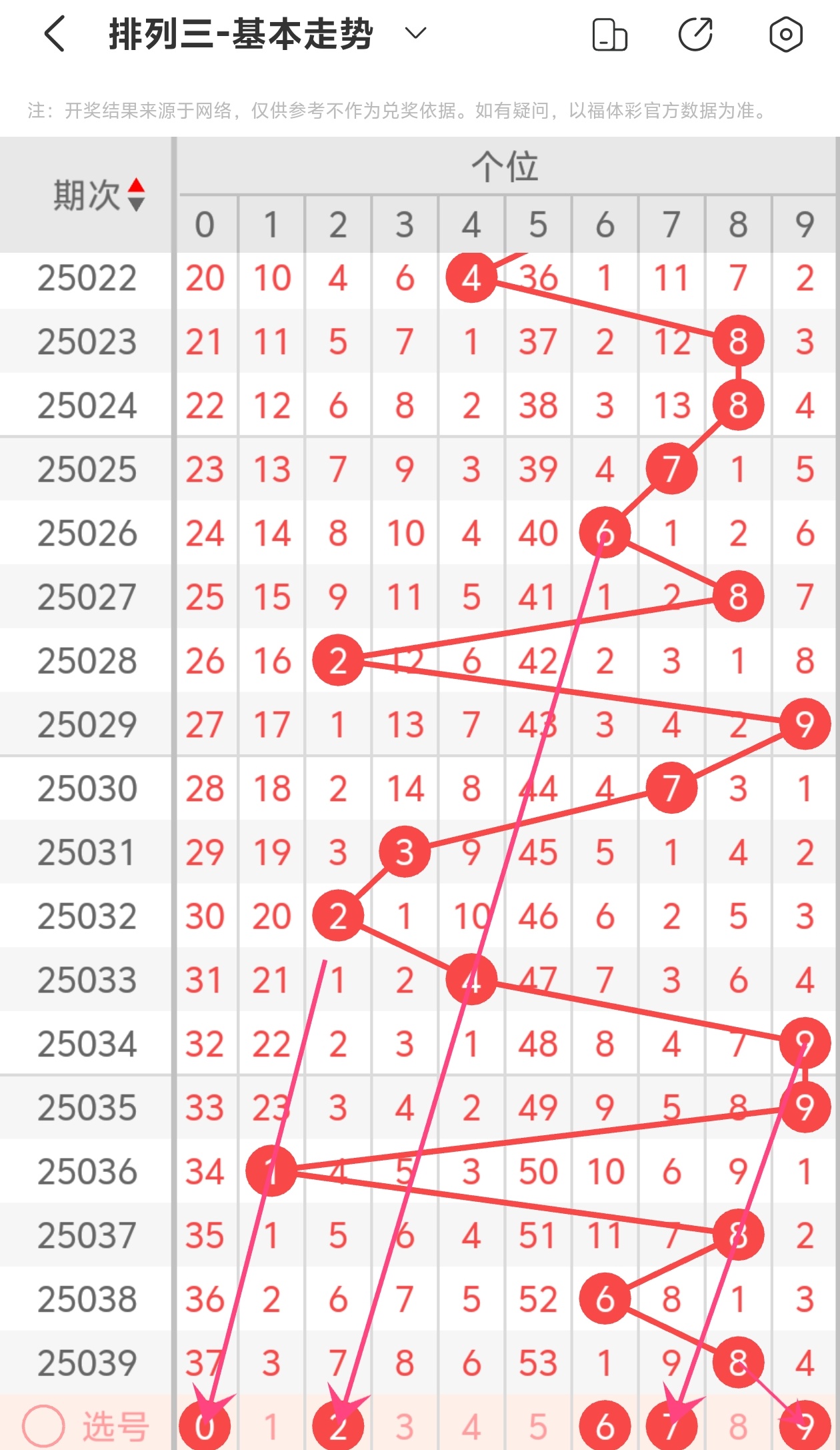
Task: Open the chart settings hexagon icon
Action: 785,35
